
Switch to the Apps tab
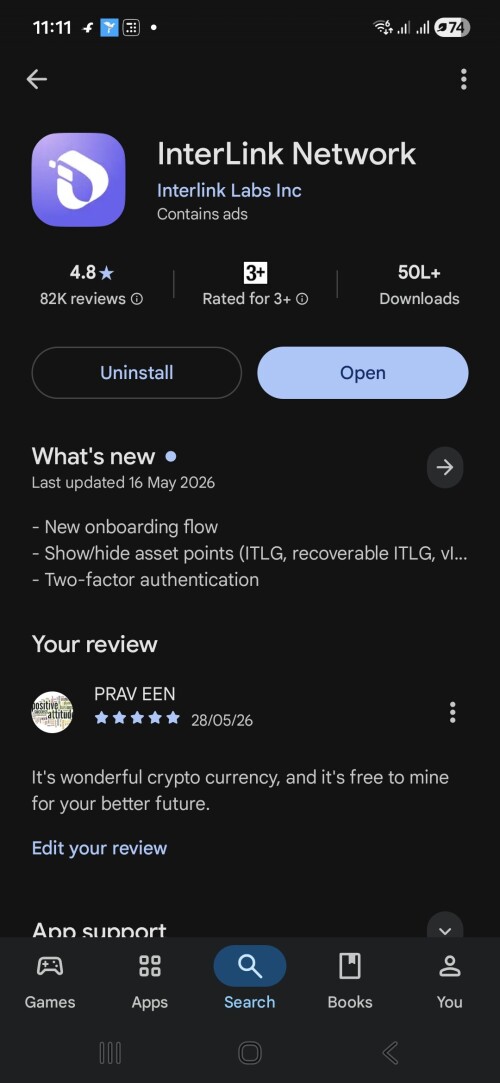pyautogui.click(x=150, y=979)
